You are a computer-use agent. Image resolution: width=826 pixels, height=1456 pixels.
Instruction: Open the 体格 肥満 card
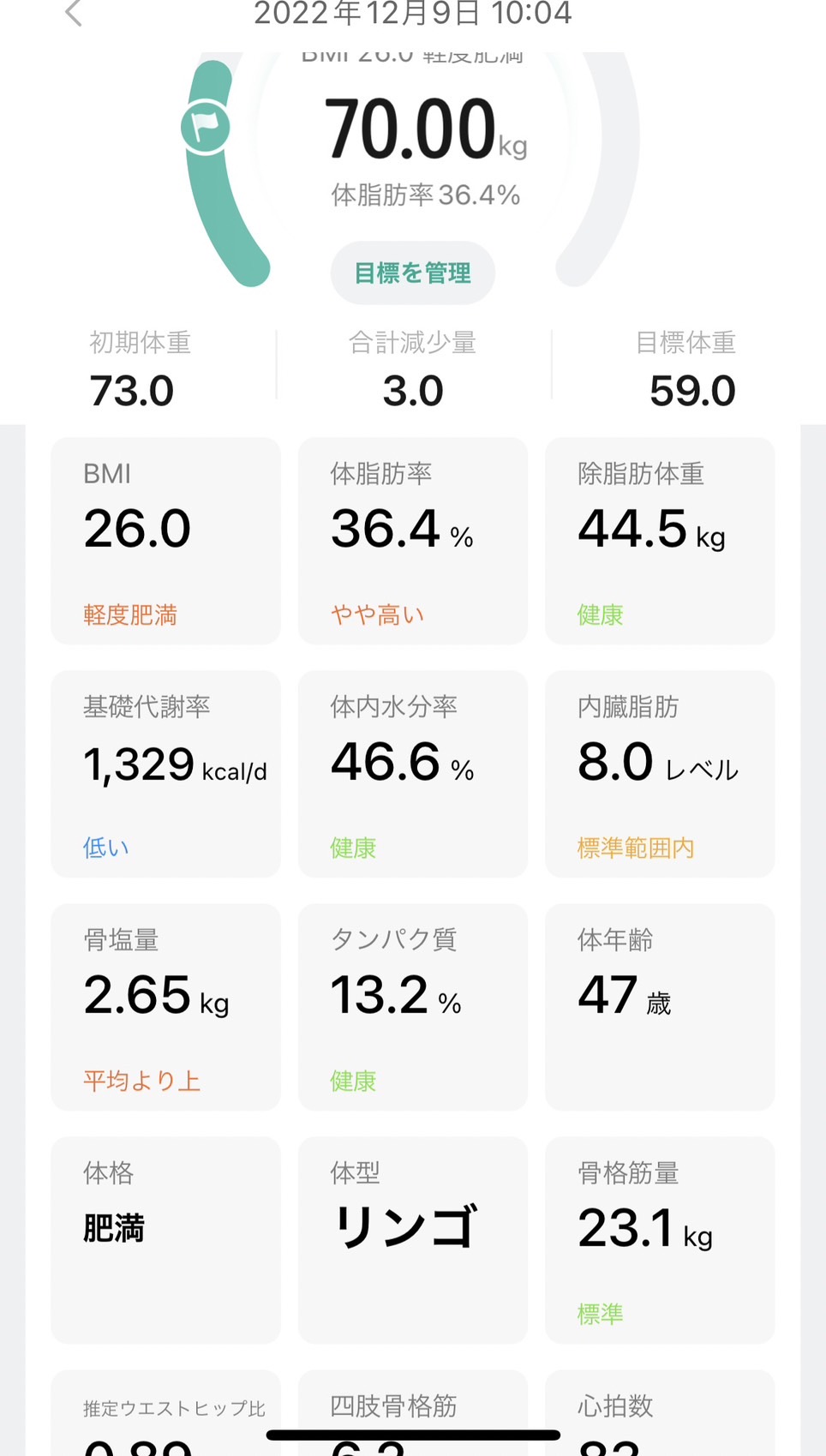coord(166,1240)
